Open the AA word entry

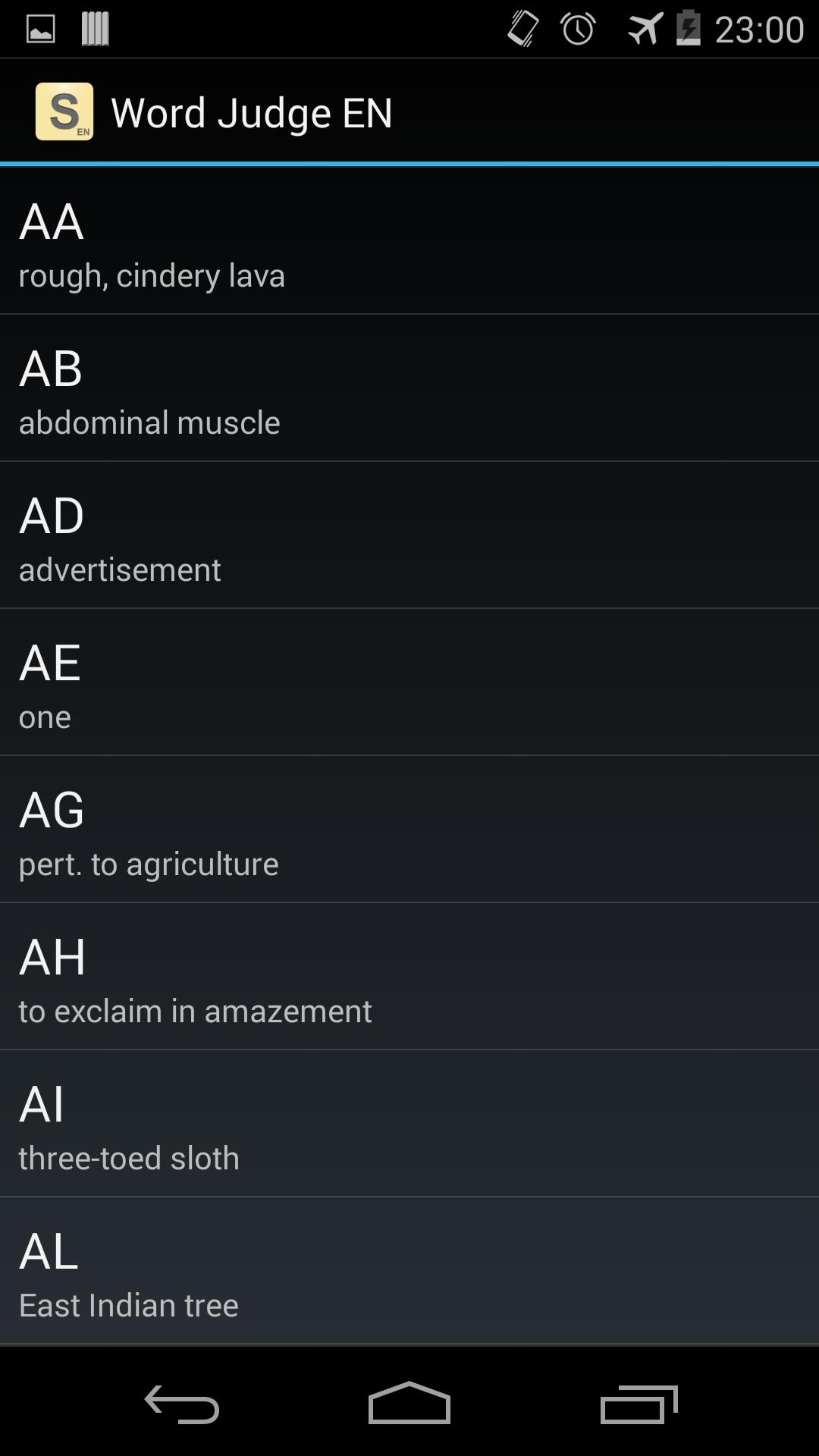tap(409, 241)
